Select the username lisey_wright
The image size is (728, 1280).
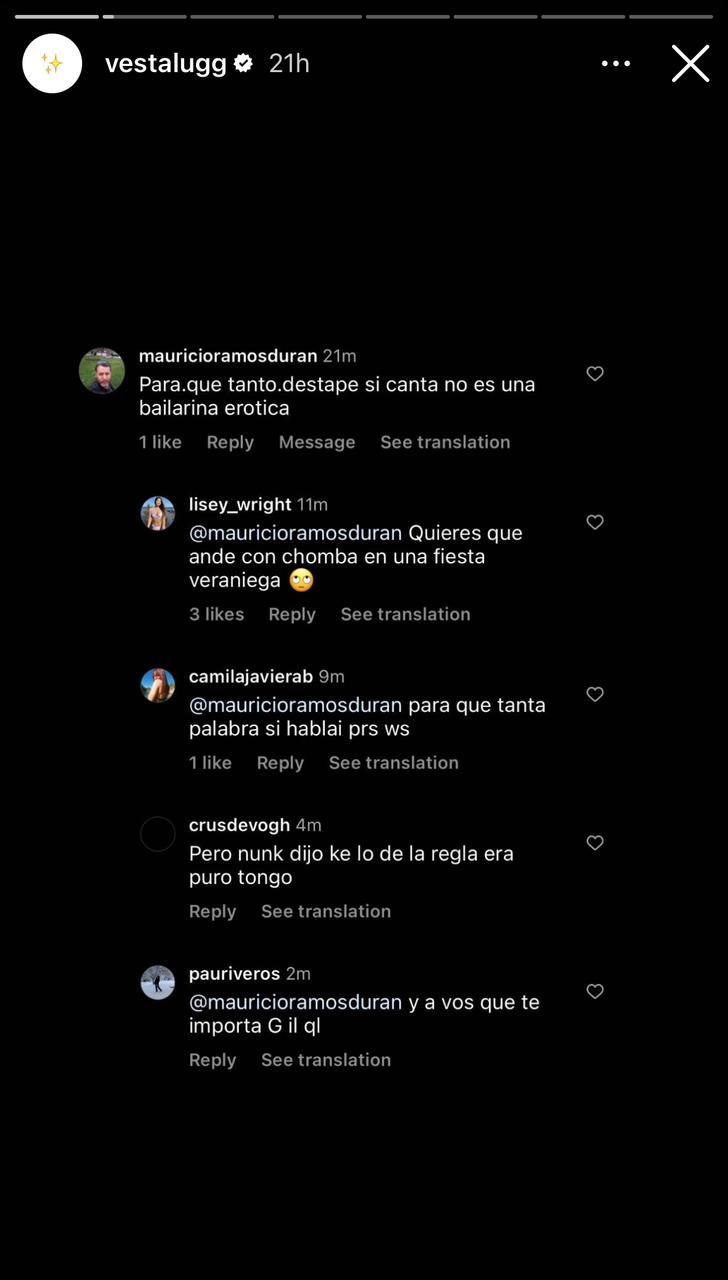(x=240, y=503)
